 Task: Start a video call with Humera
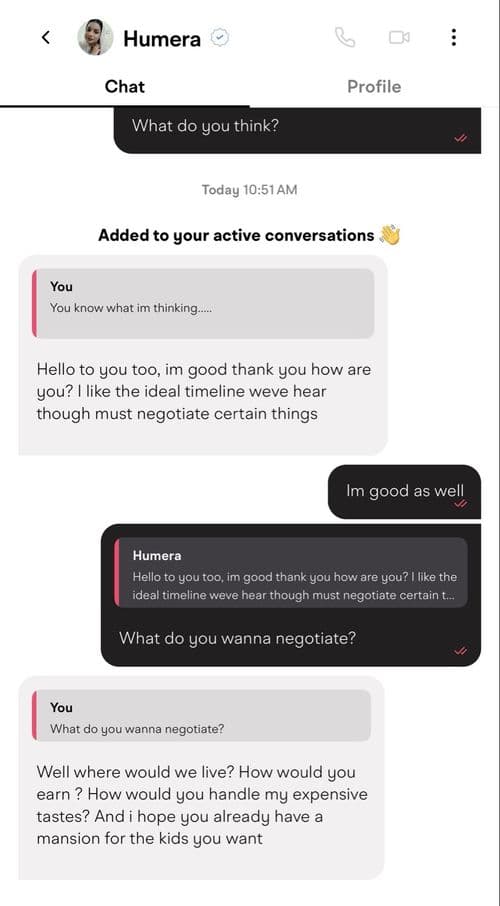point(399,38)
